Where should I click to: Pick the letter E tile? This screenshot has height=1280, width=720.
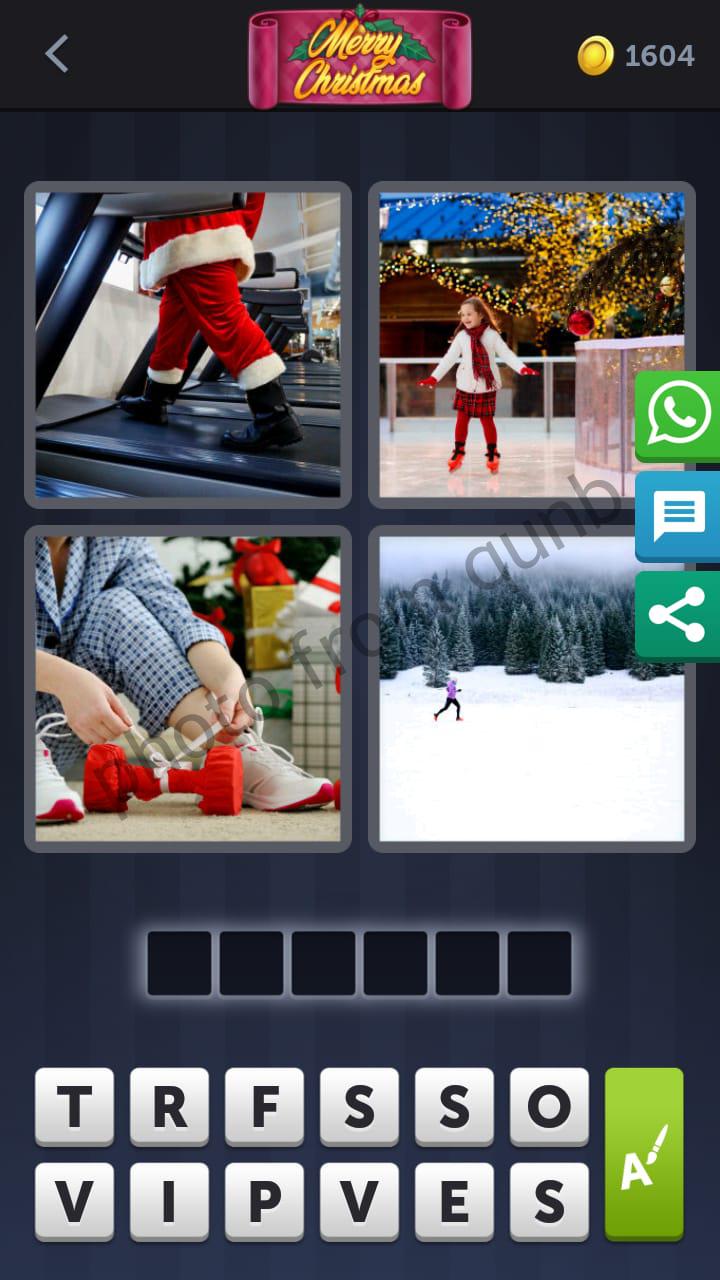tap(454, 1201)
